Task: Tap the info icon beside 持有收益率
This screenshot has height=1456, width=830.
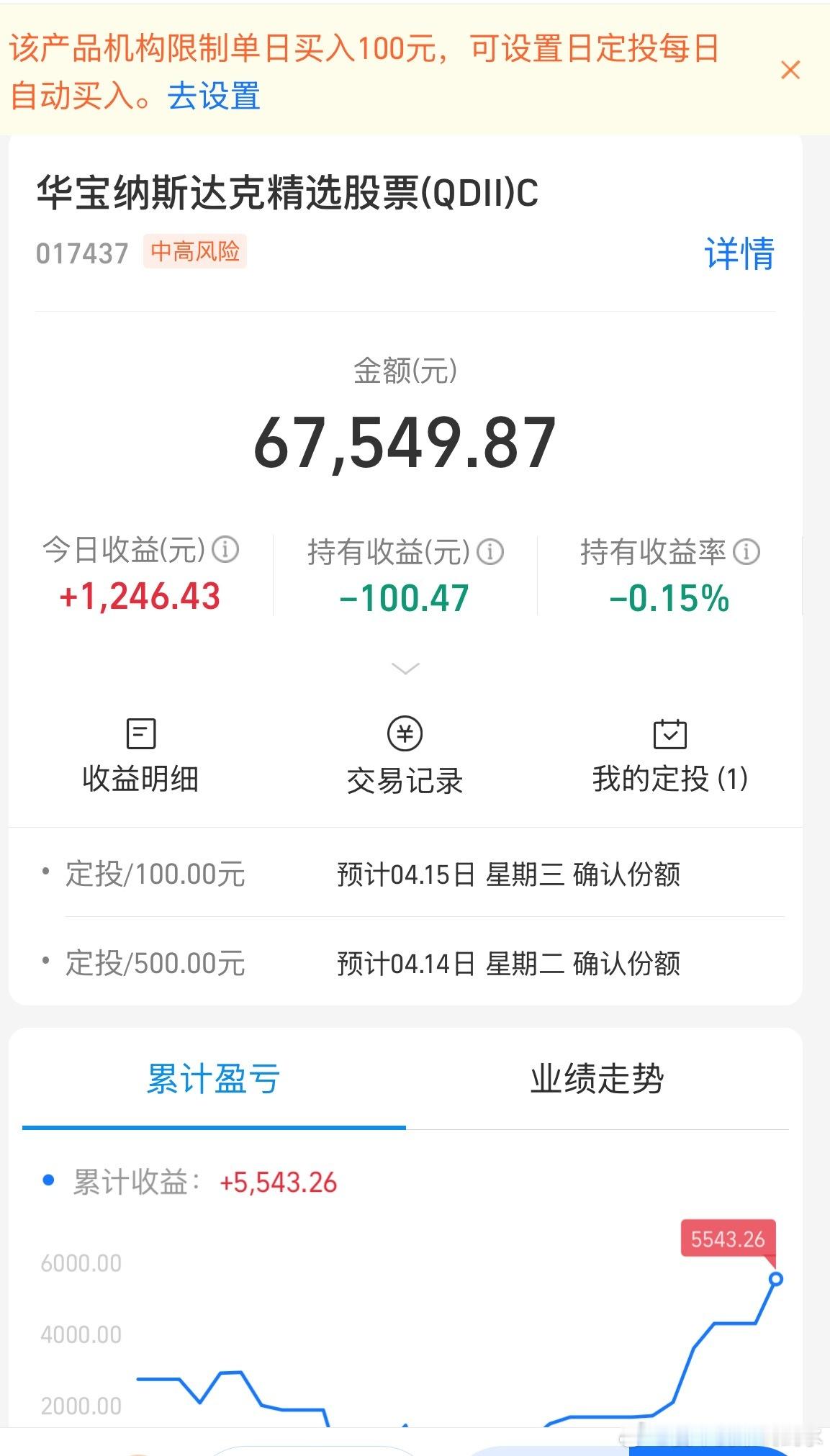Action: pos(746,551)
